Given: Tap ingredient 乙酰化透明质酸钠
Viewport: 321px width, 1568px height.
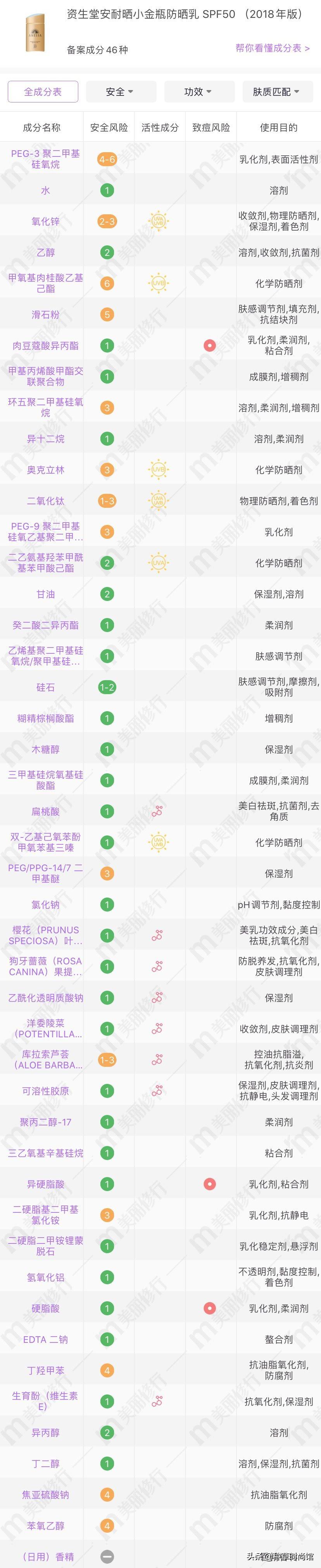Looking at the screenshot, I should [x=46, y=998].
